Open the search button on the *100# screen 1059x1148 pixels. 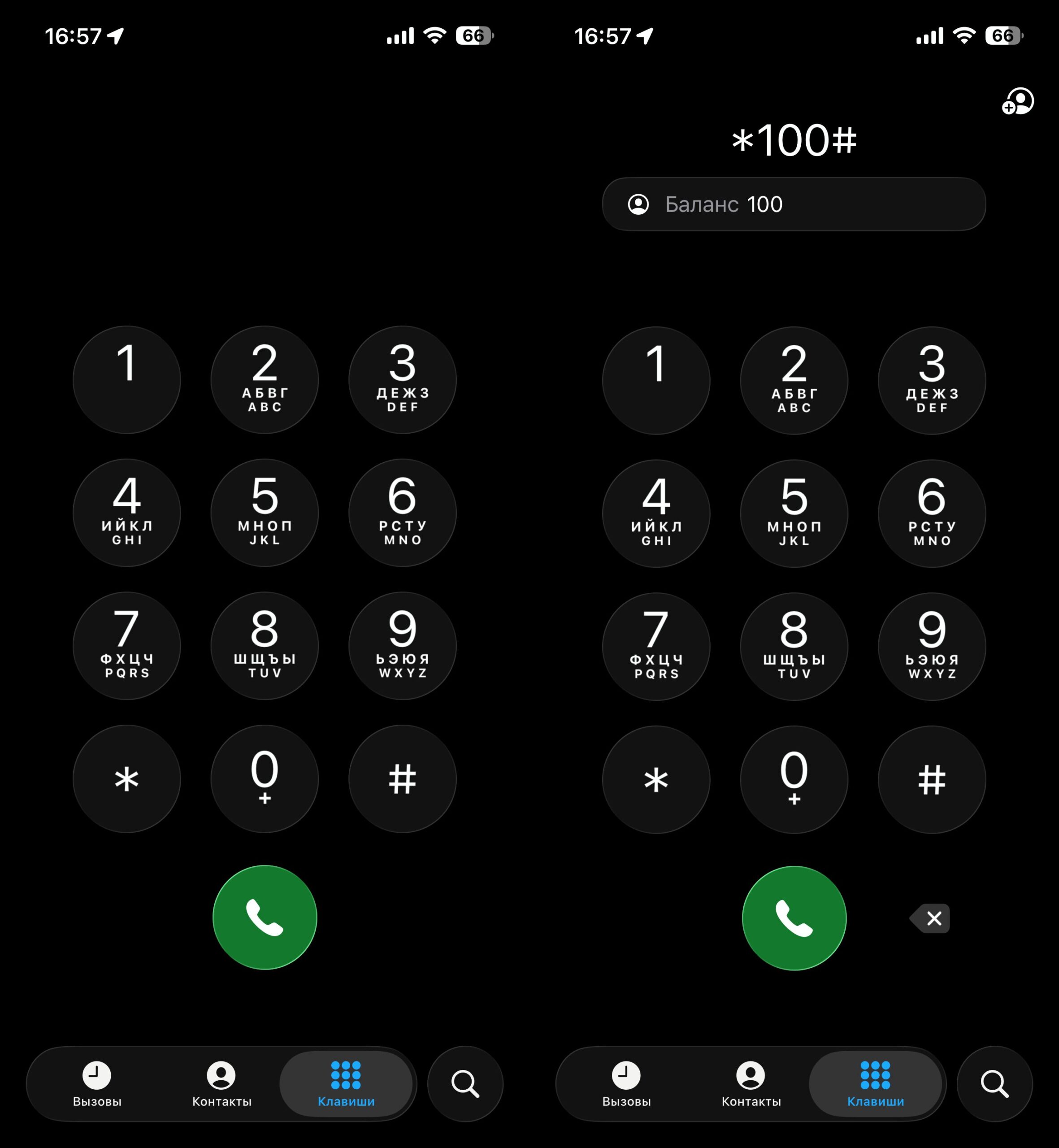[994, 1083]
